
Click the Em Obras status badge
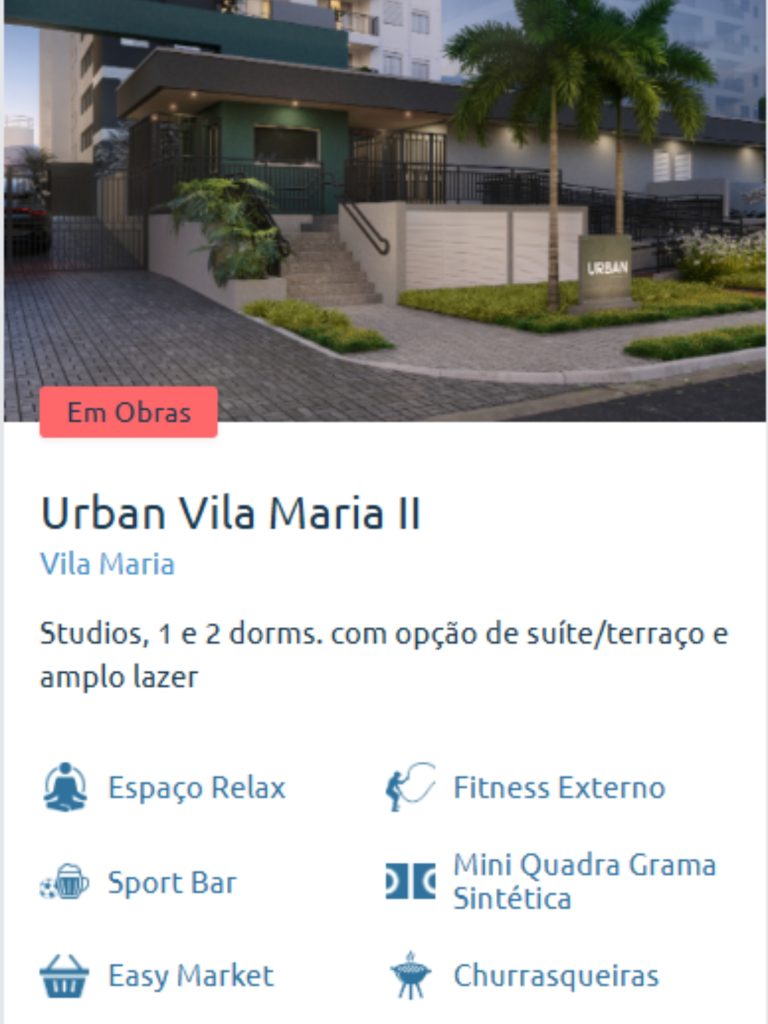click(x=128, y=410)
